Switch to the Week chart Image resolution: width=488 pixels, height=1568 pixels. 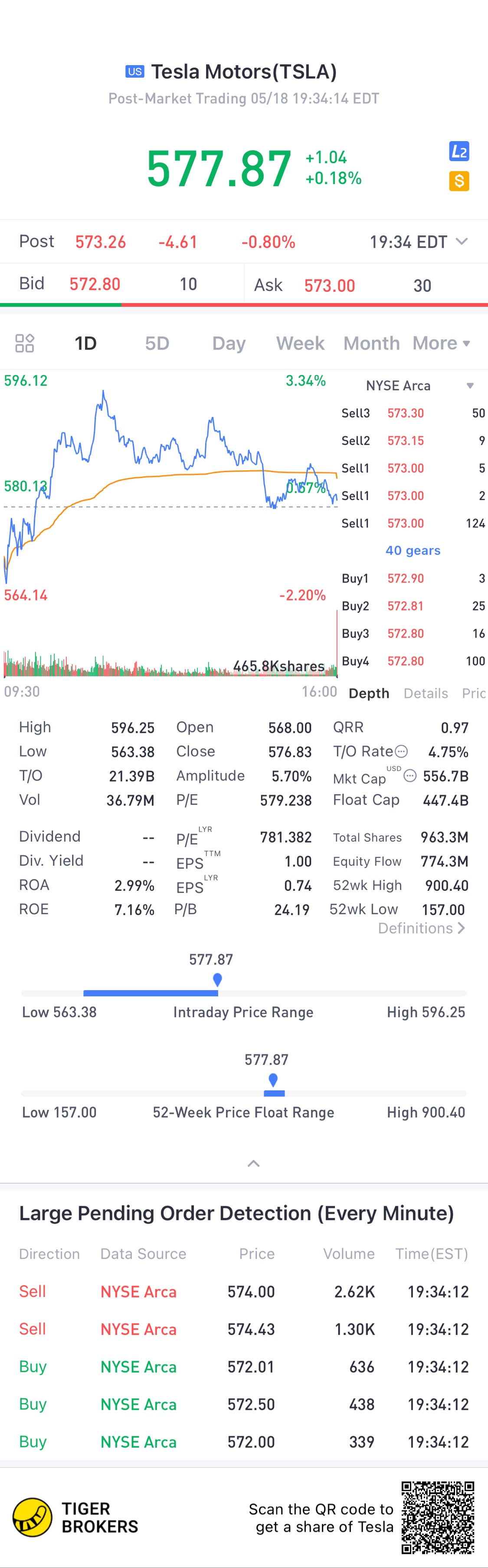point(300,343)
